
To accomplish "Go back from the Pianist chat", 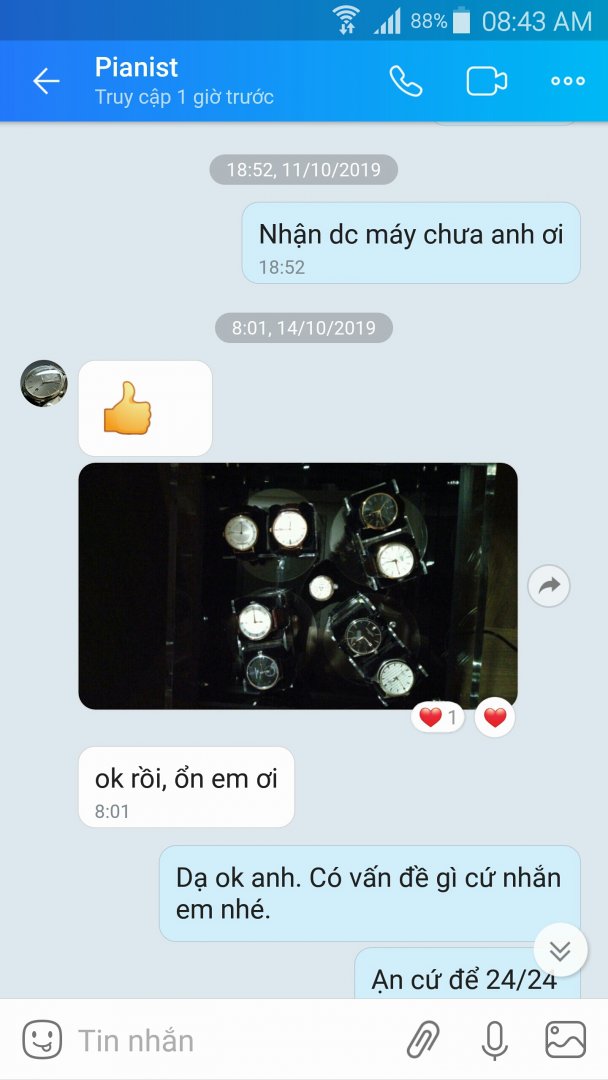I will tap(46, 81).
